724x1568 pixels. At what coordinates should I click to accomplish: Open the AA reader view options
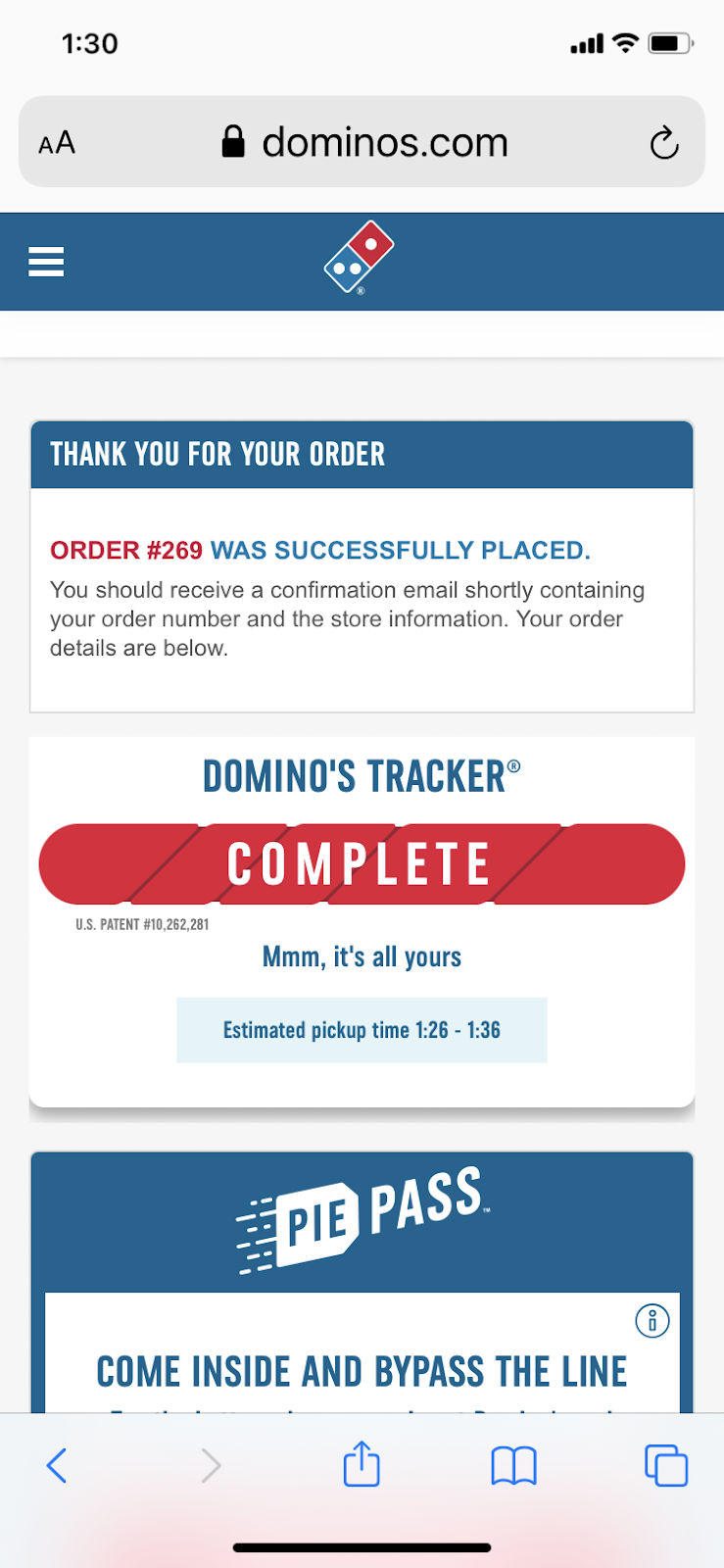(x=57, y=143)
